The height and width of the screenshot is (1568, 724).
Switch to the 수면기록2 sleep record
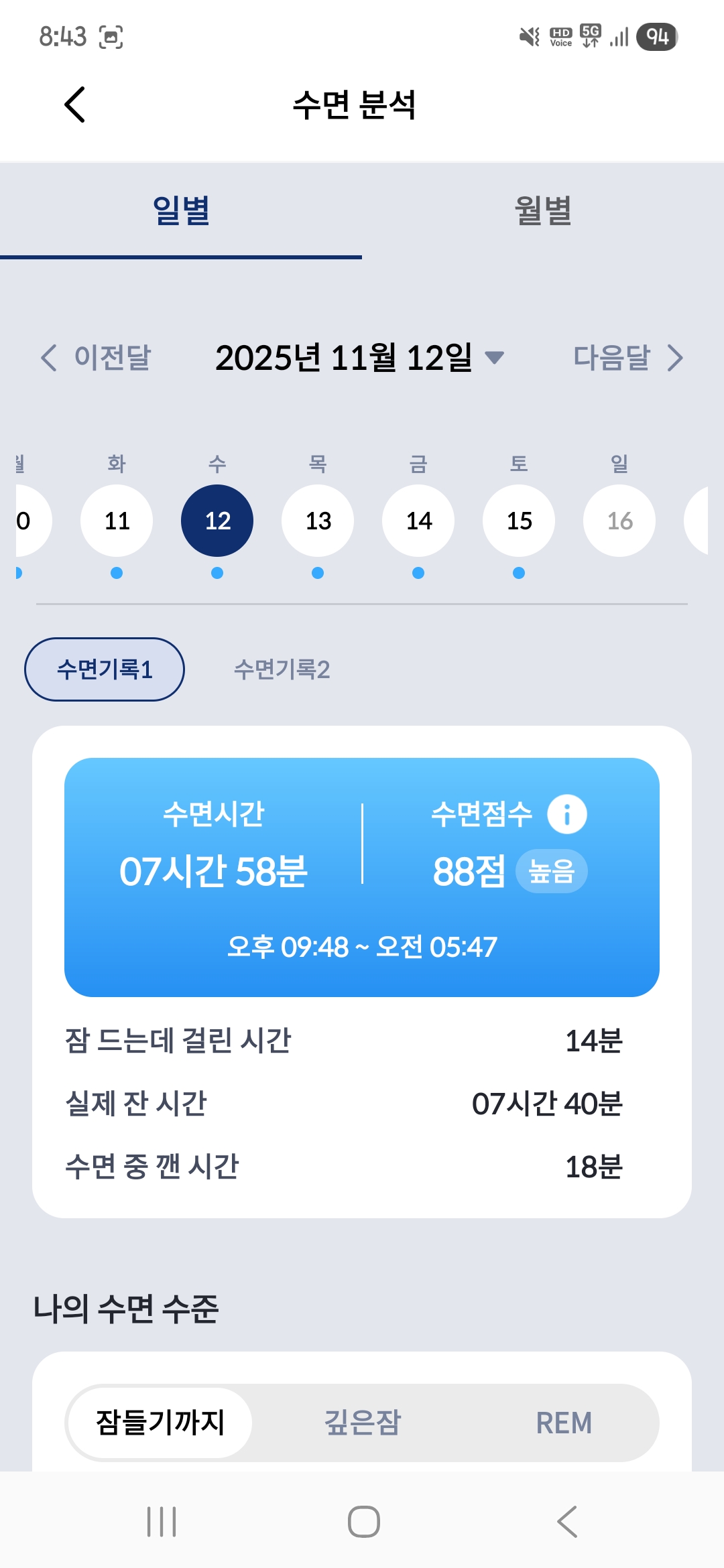[x=284, y=669]
